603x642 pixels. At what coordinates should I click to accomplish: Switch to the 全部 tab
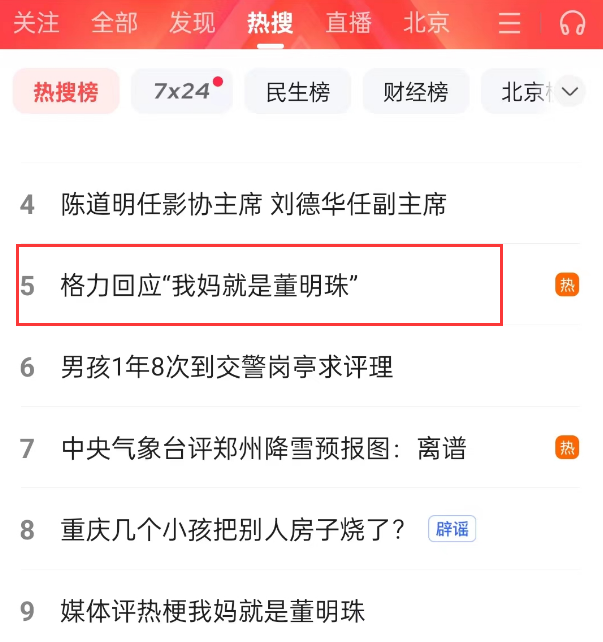pos(113,23)
